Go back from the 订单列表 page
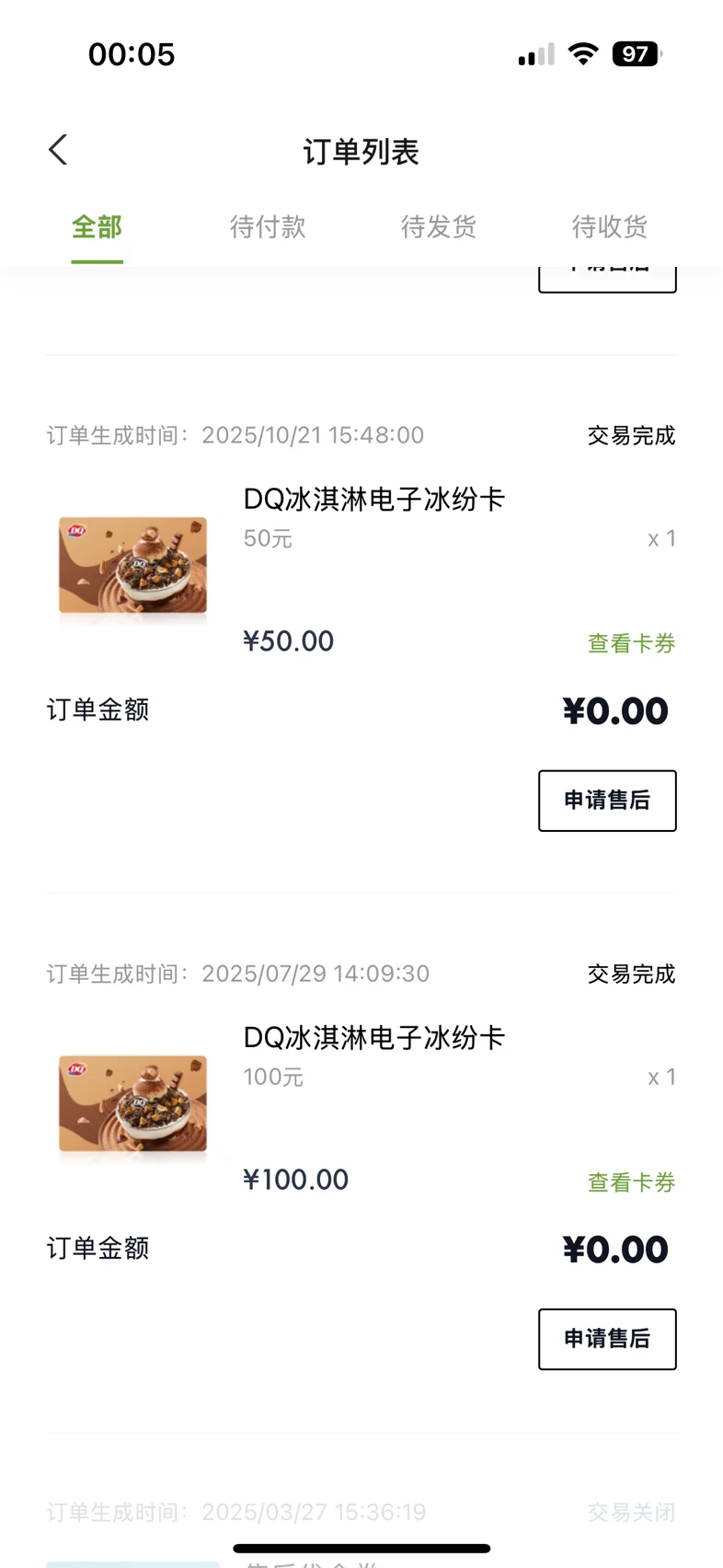The image size is (723, 1568). click(58, 150)
